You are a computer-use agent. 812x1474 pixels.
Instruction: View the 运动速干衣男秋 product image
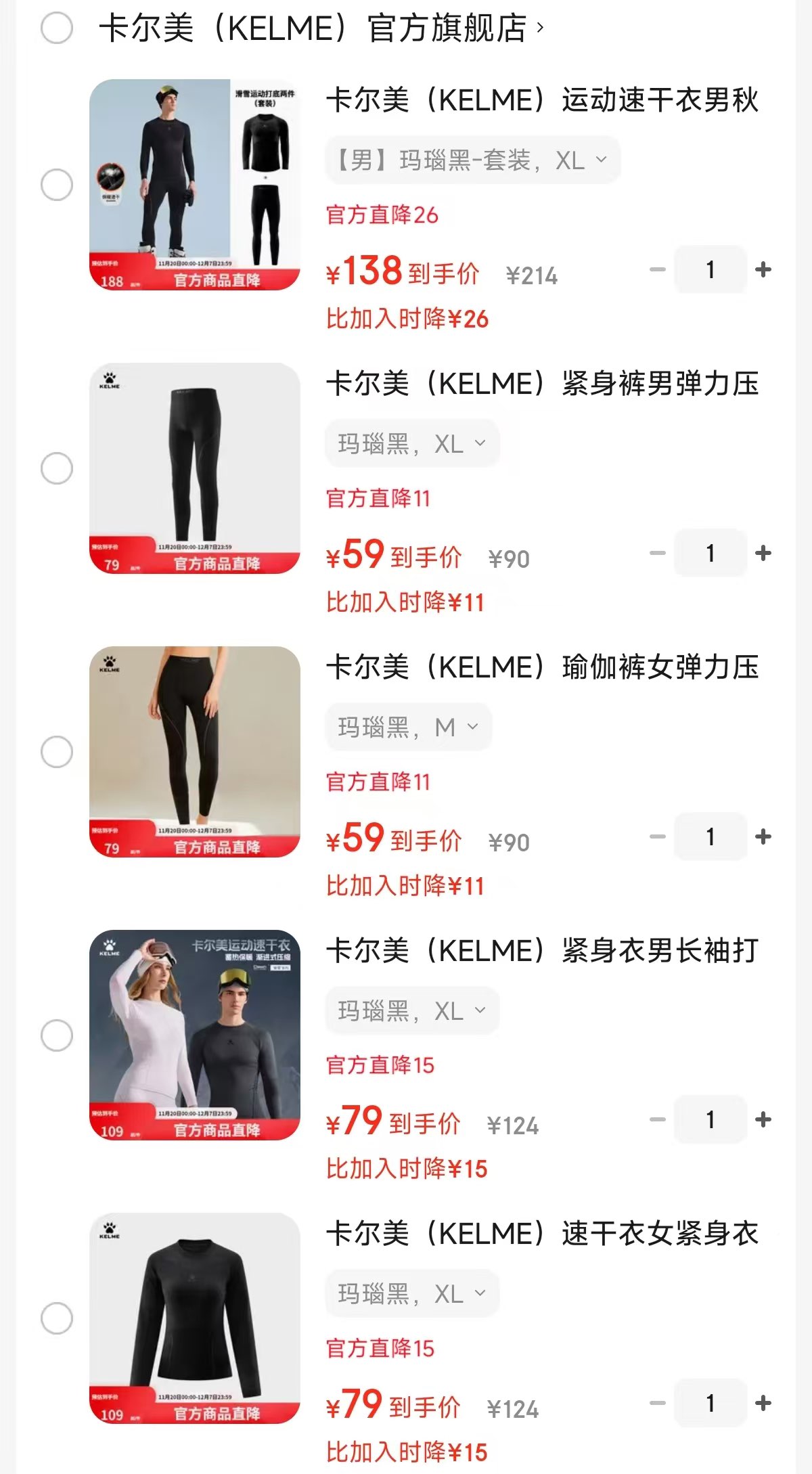point(195,185)
